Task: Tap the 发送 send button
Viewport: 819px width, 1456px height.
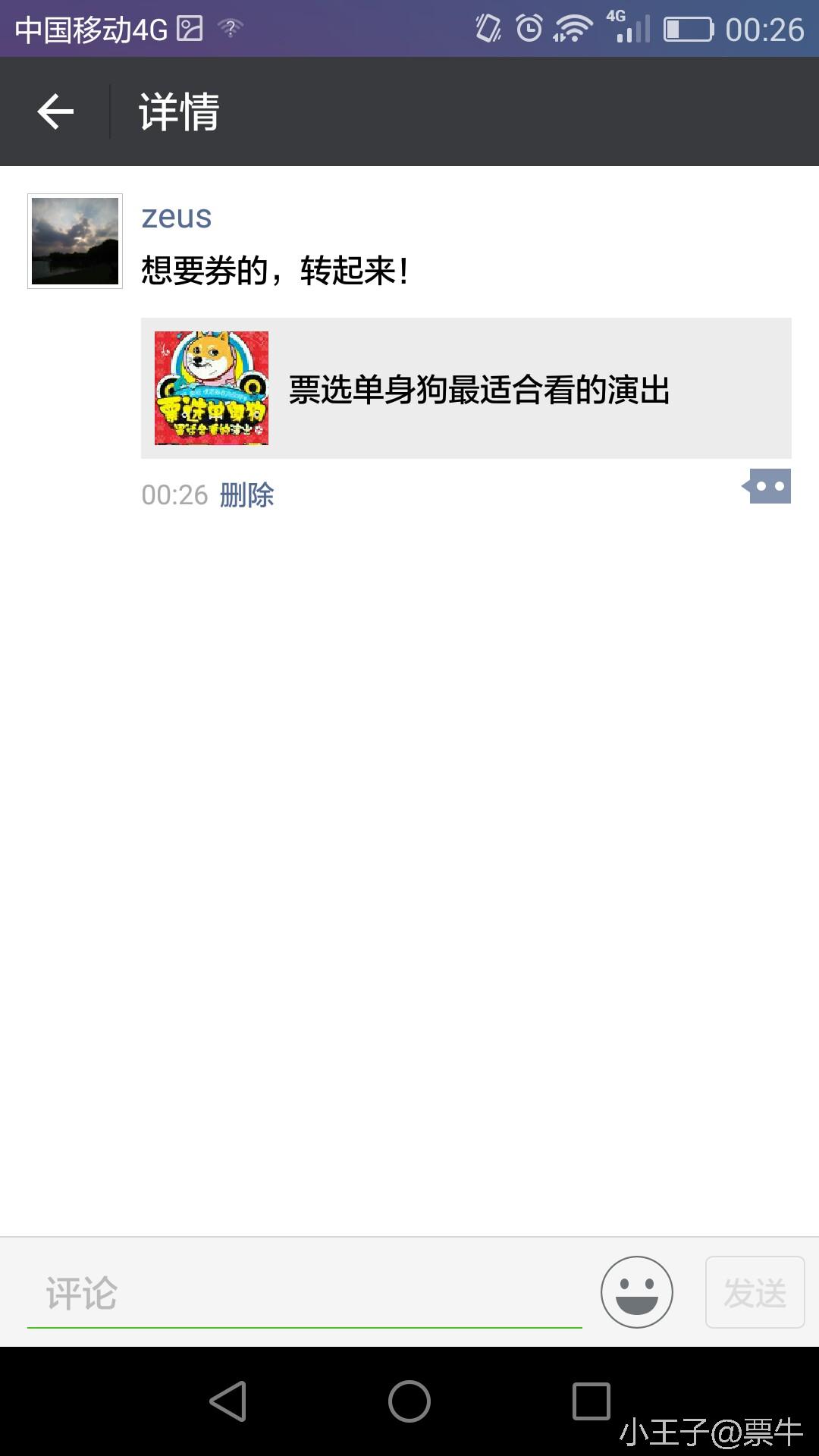Action: (x=755, y=1292)
